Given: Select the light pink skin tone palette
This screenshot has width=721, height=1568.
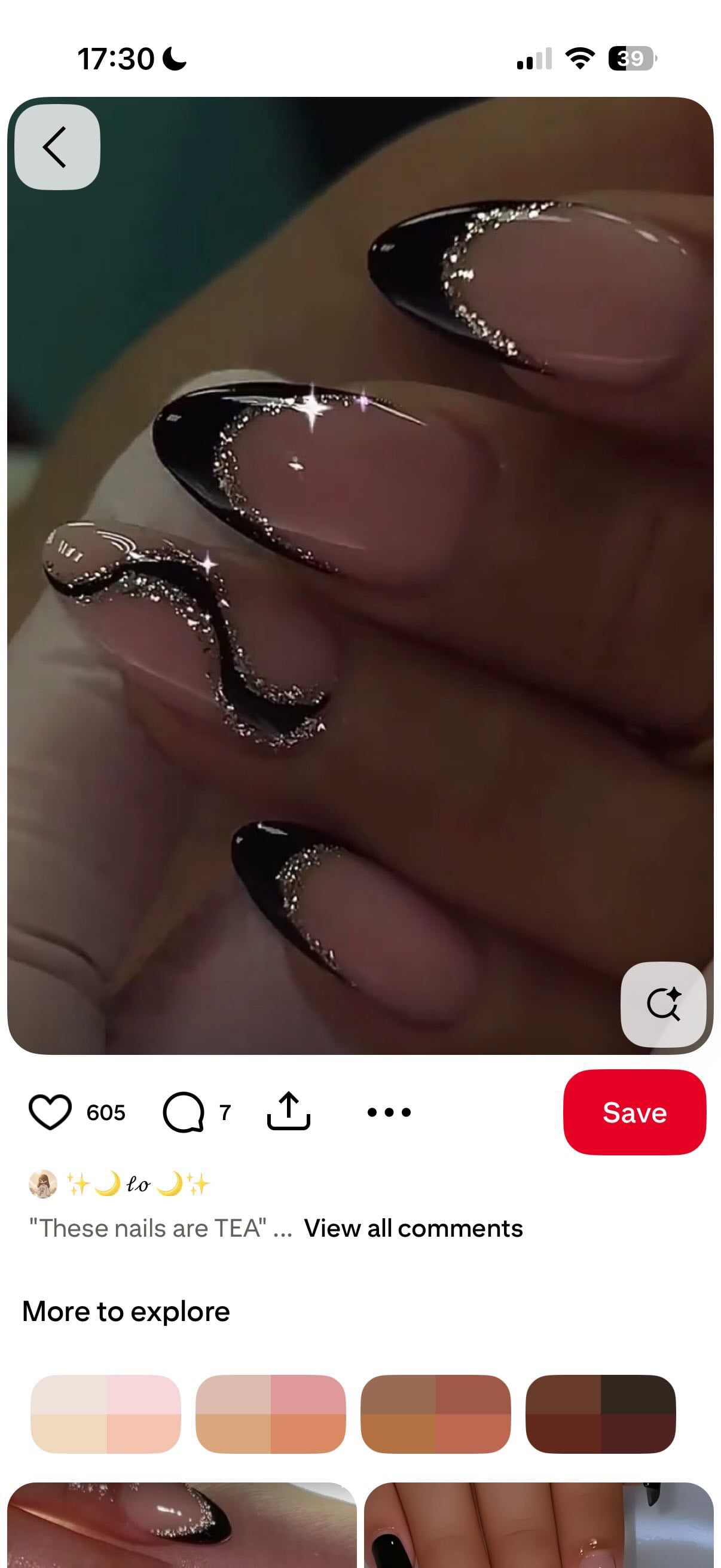Looking at the screenshot, I should 106,1413.
